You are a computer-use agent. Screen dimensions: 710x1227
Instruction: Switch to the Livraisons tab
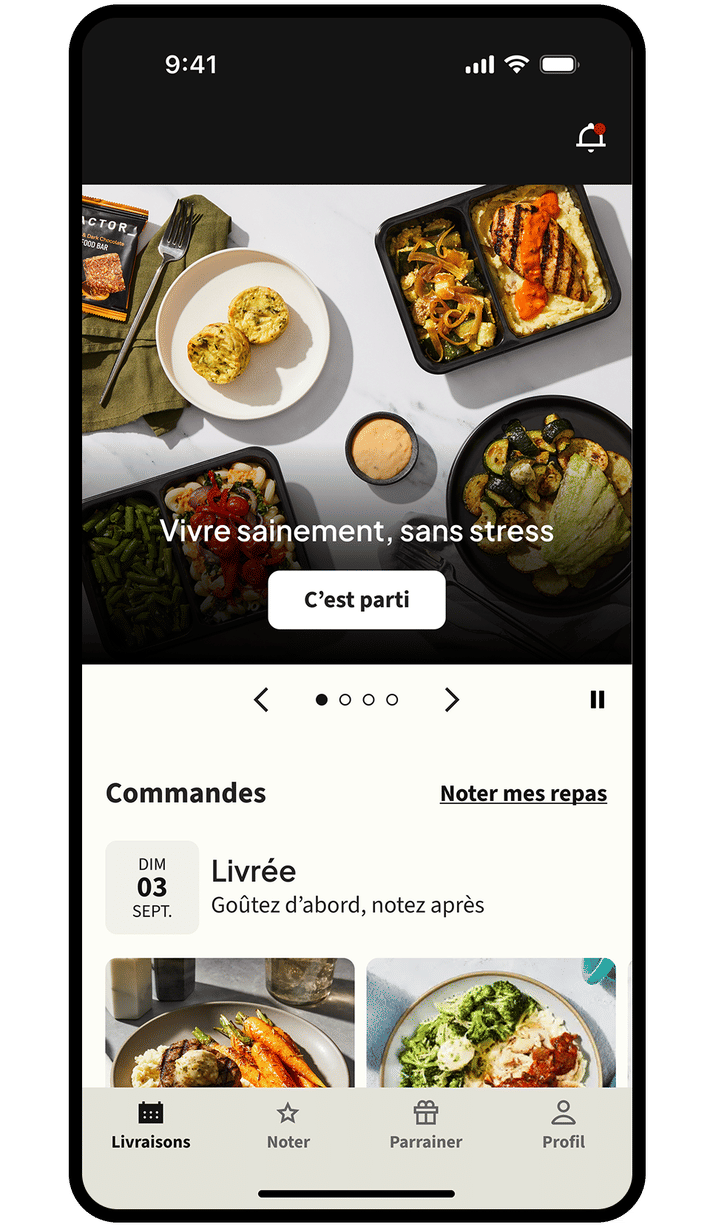pyautogui.click(x=151, y=1125)
